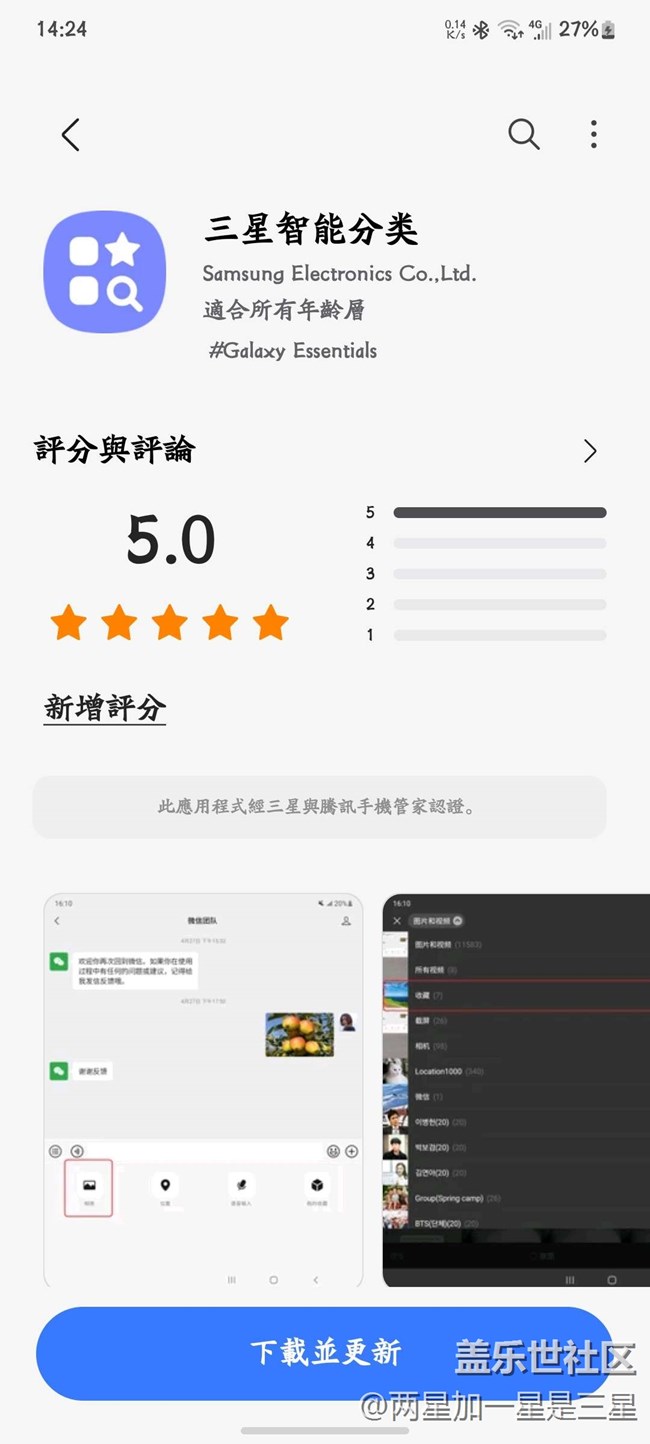Tap the 下載並更新 button

[325, 1353]
